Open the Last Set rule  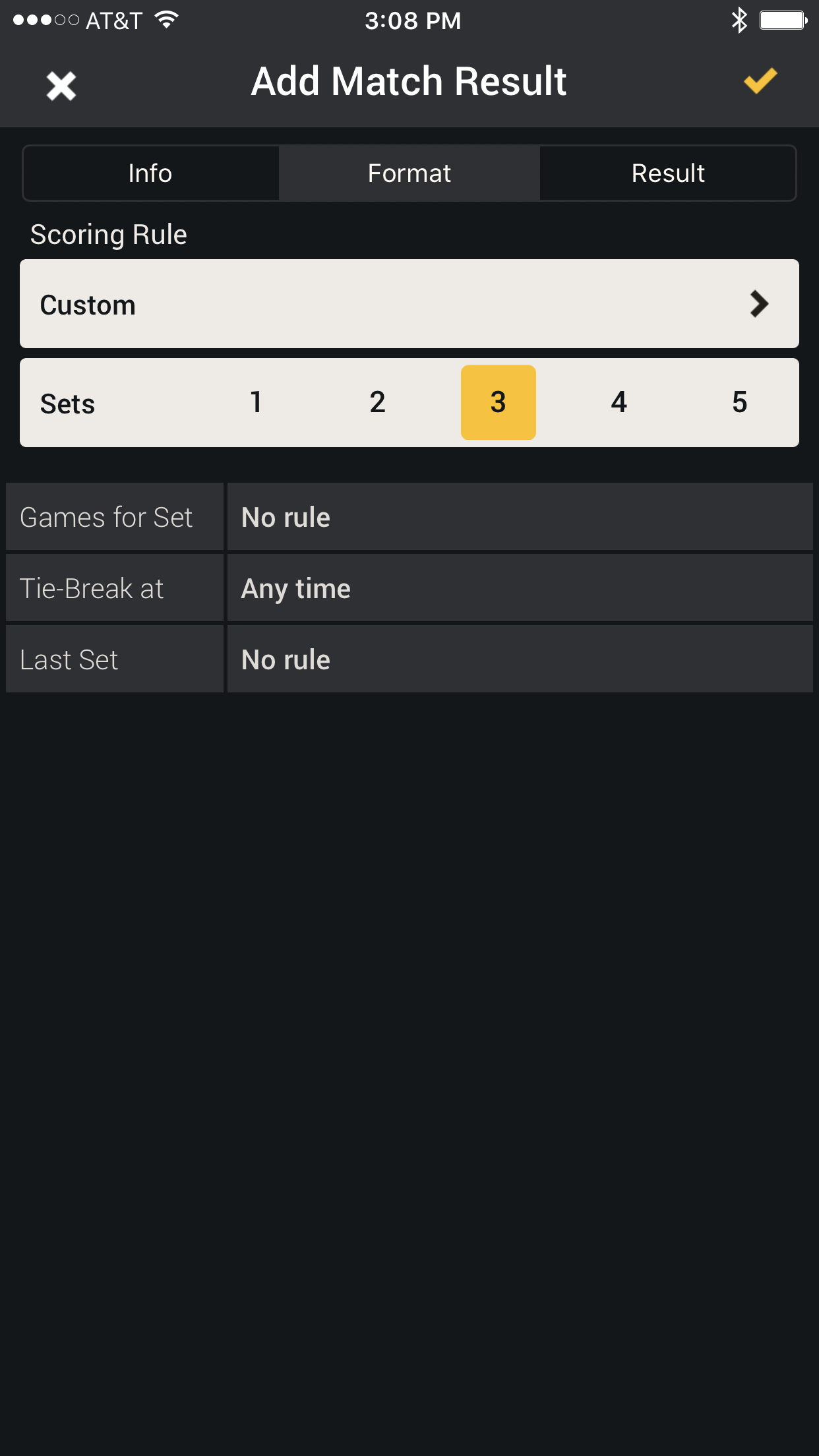(520, 659)
